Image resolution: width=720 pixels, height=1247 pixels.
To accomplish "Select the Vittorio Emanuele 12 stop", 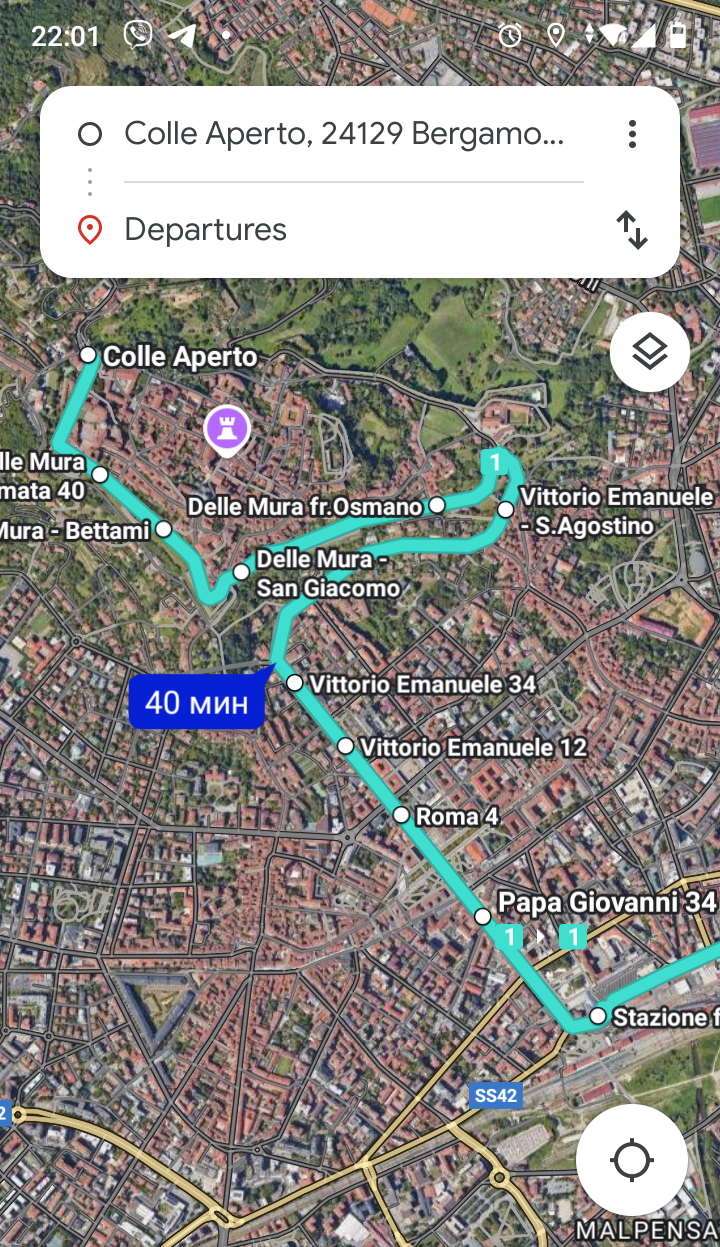I will (x=345, y=746).
